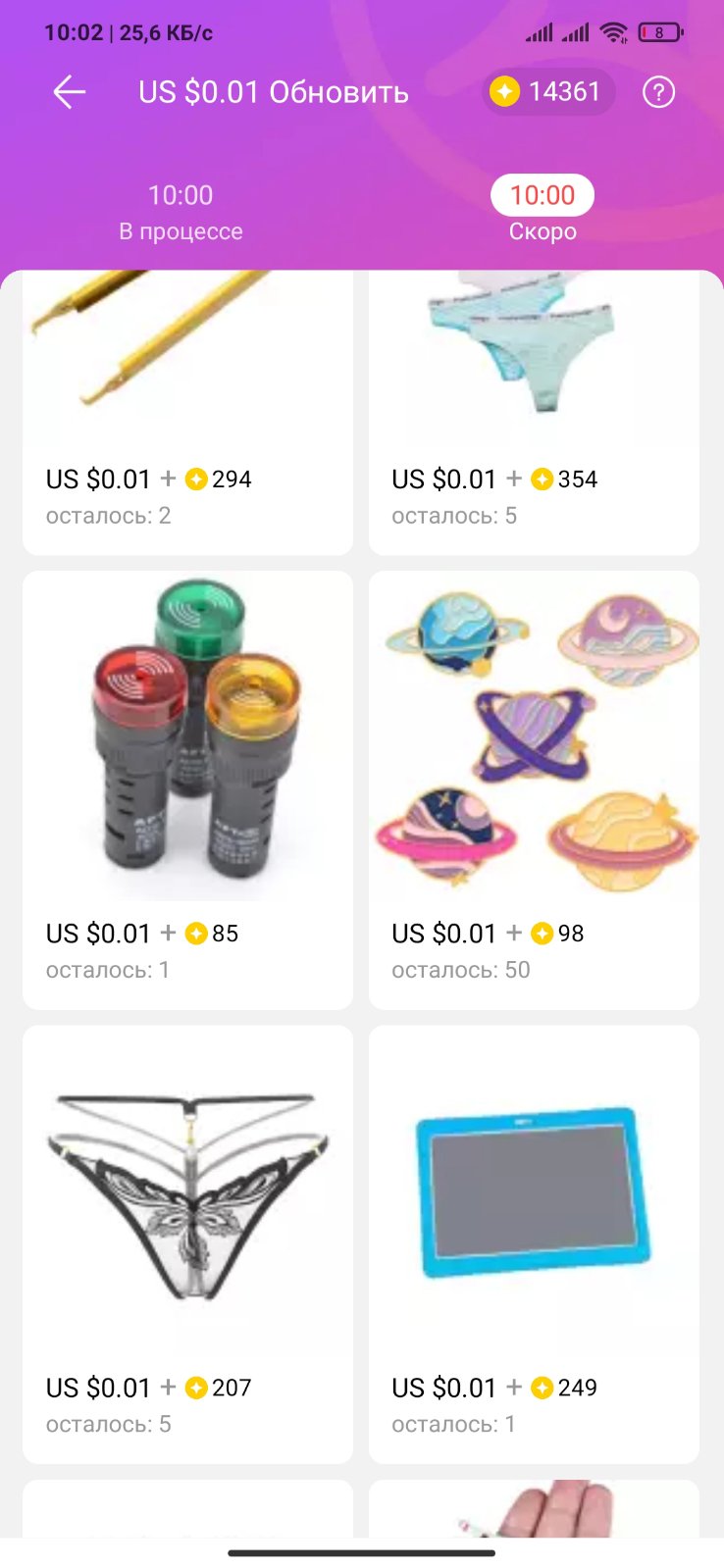View the signal lamps product for 85 coins
The width and height of the screenshot is (724, 1568).
pos(187,789)
